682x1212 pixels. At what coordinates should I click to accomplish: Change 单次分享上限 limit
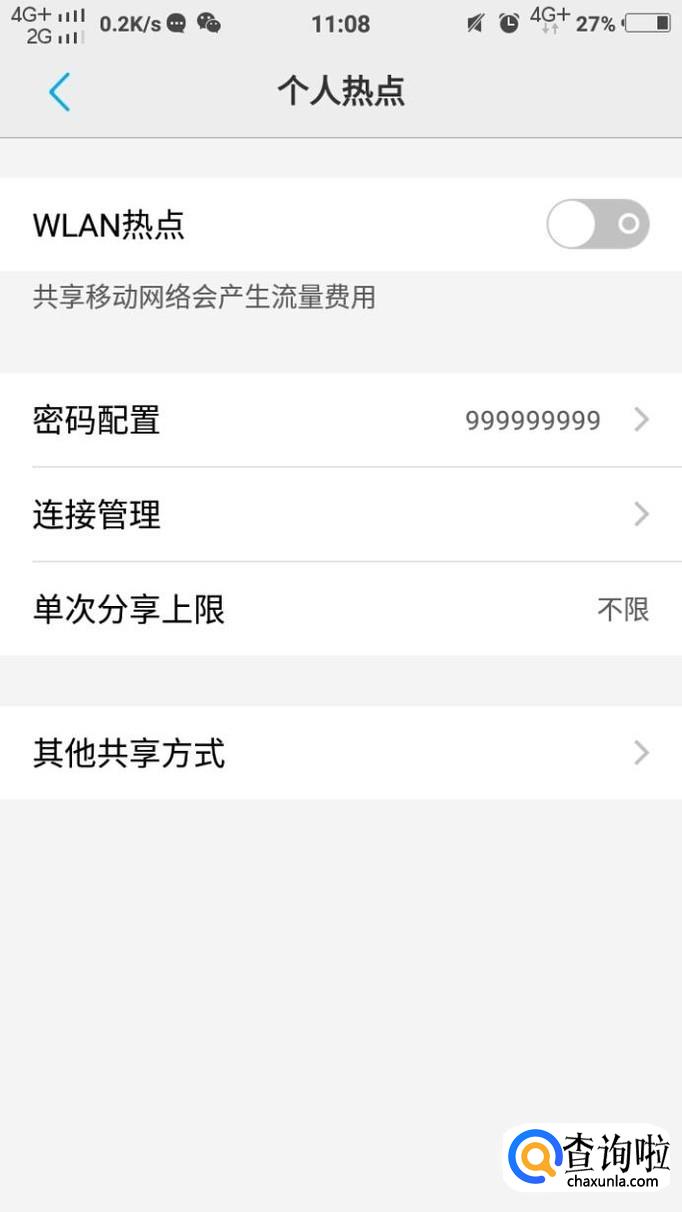[340, 609]
